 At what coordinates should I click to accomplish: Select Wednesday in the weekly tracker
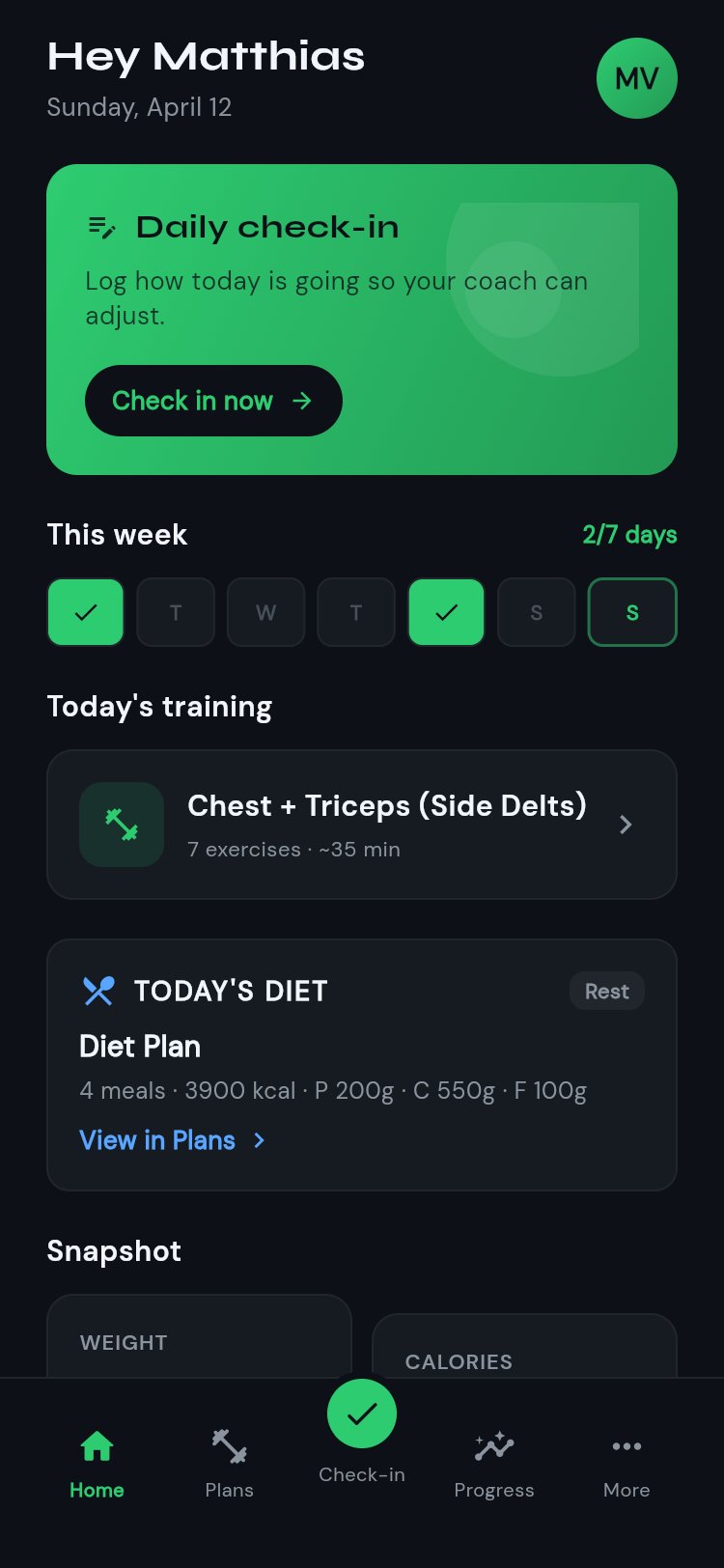pos(265,612)
